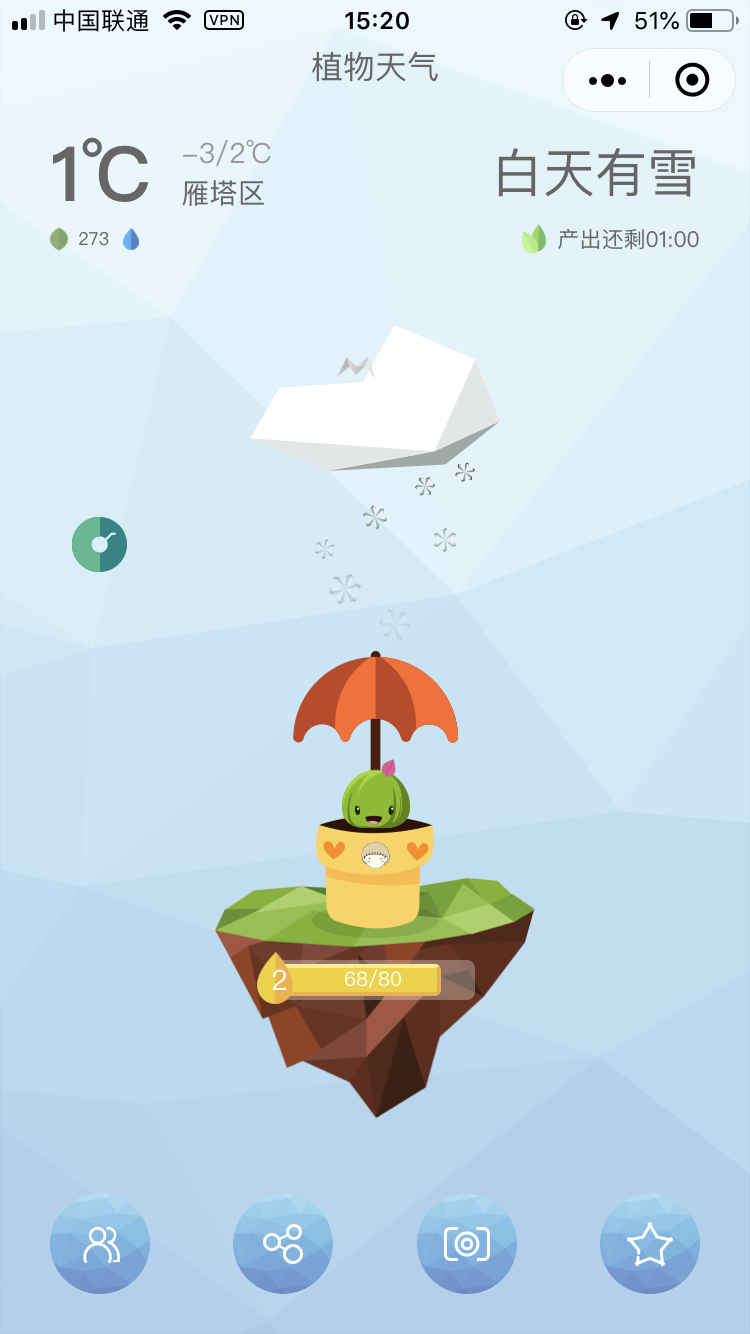Open the friends button
The height and width of the screenshot is (1334, 750).
coord(100,1244)
